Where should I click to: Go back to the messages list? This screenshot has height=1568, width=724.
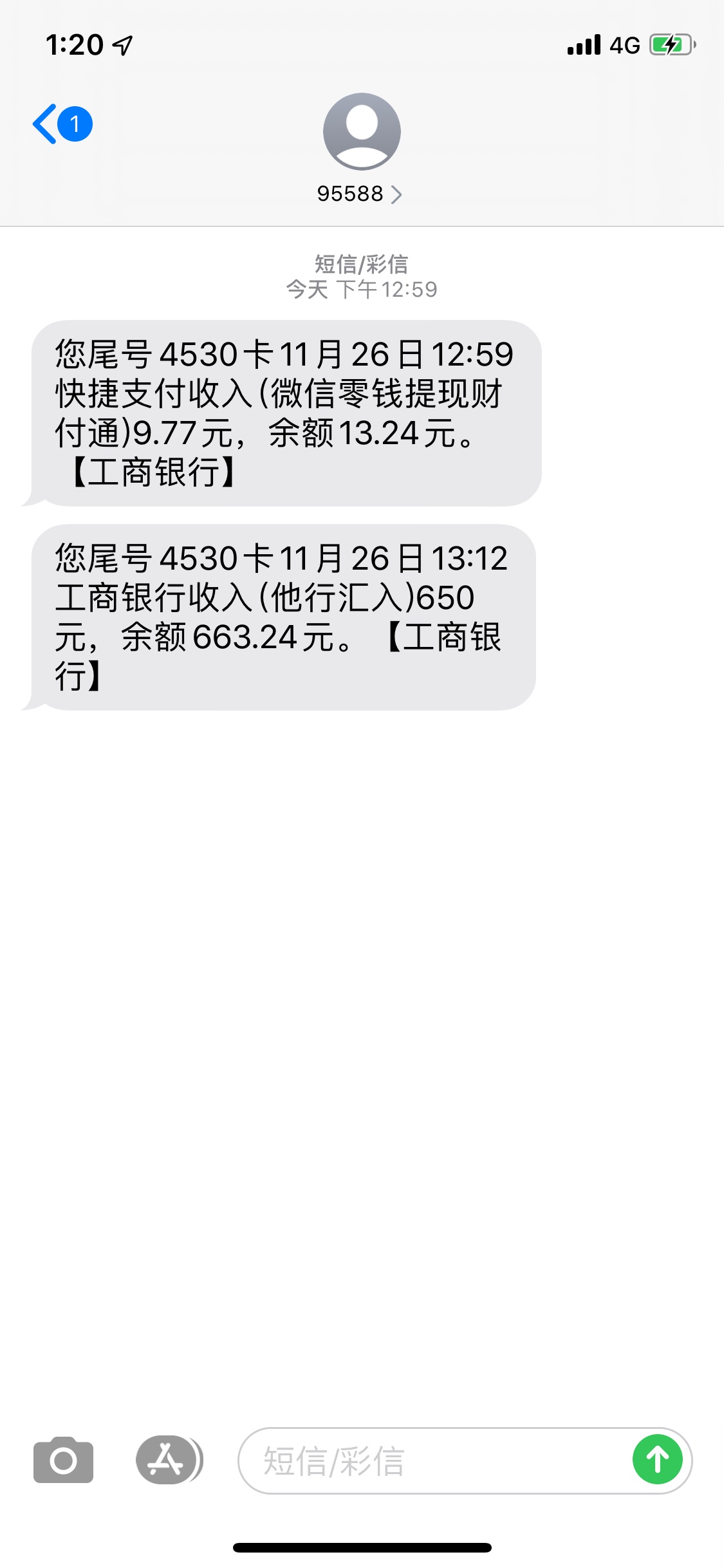[62, 124]
